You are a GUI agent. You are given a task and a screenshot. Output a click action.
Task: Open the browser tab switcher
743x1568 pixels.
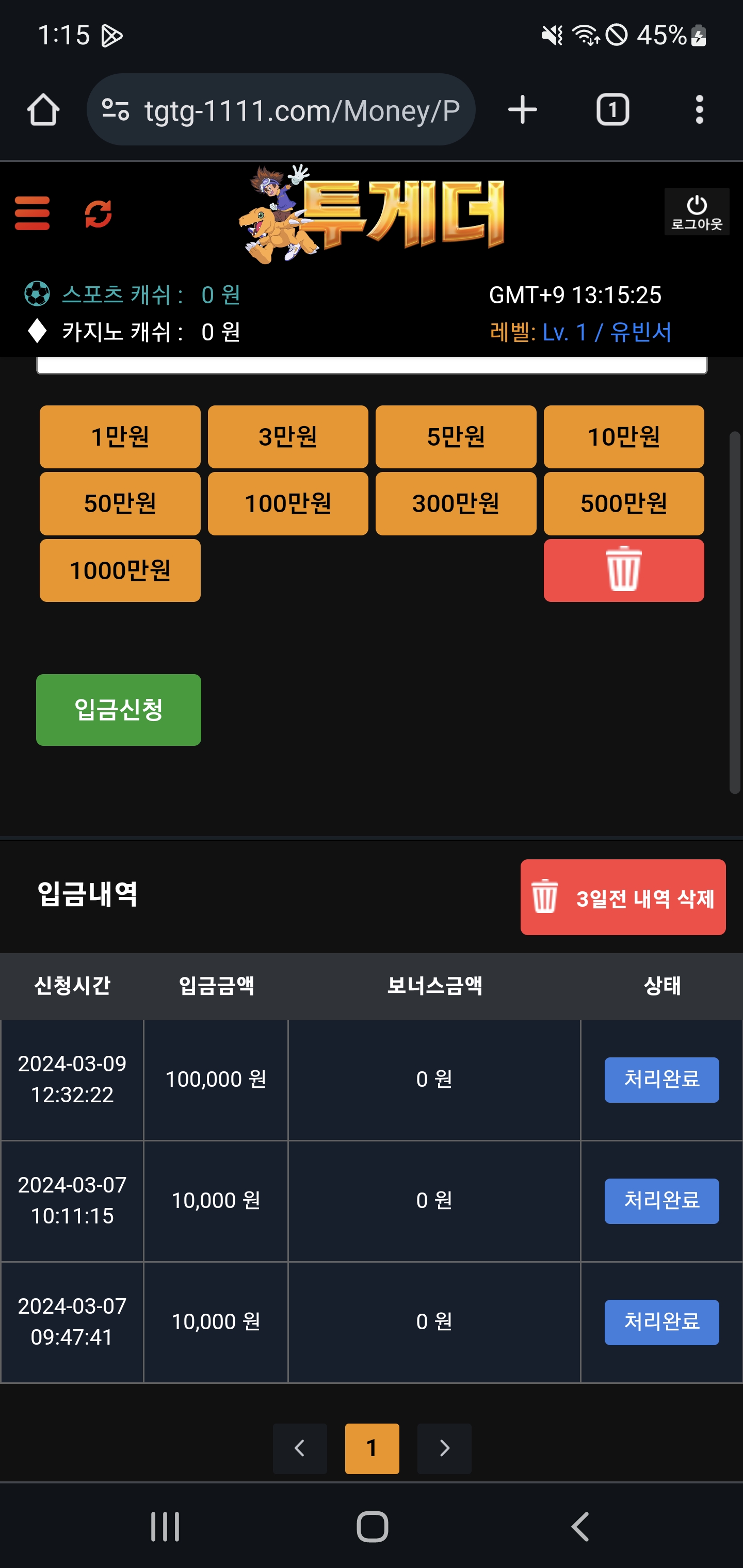click(612, 110)
